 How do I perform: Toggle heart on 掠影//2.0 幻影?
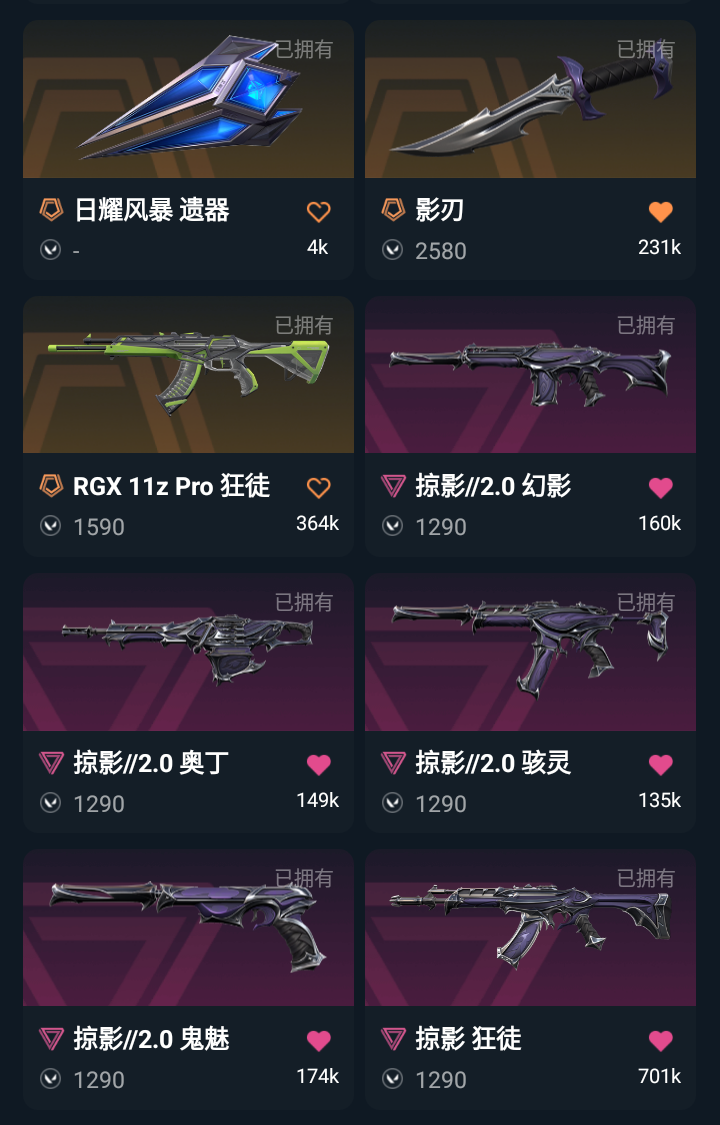(x=660, y=488)
